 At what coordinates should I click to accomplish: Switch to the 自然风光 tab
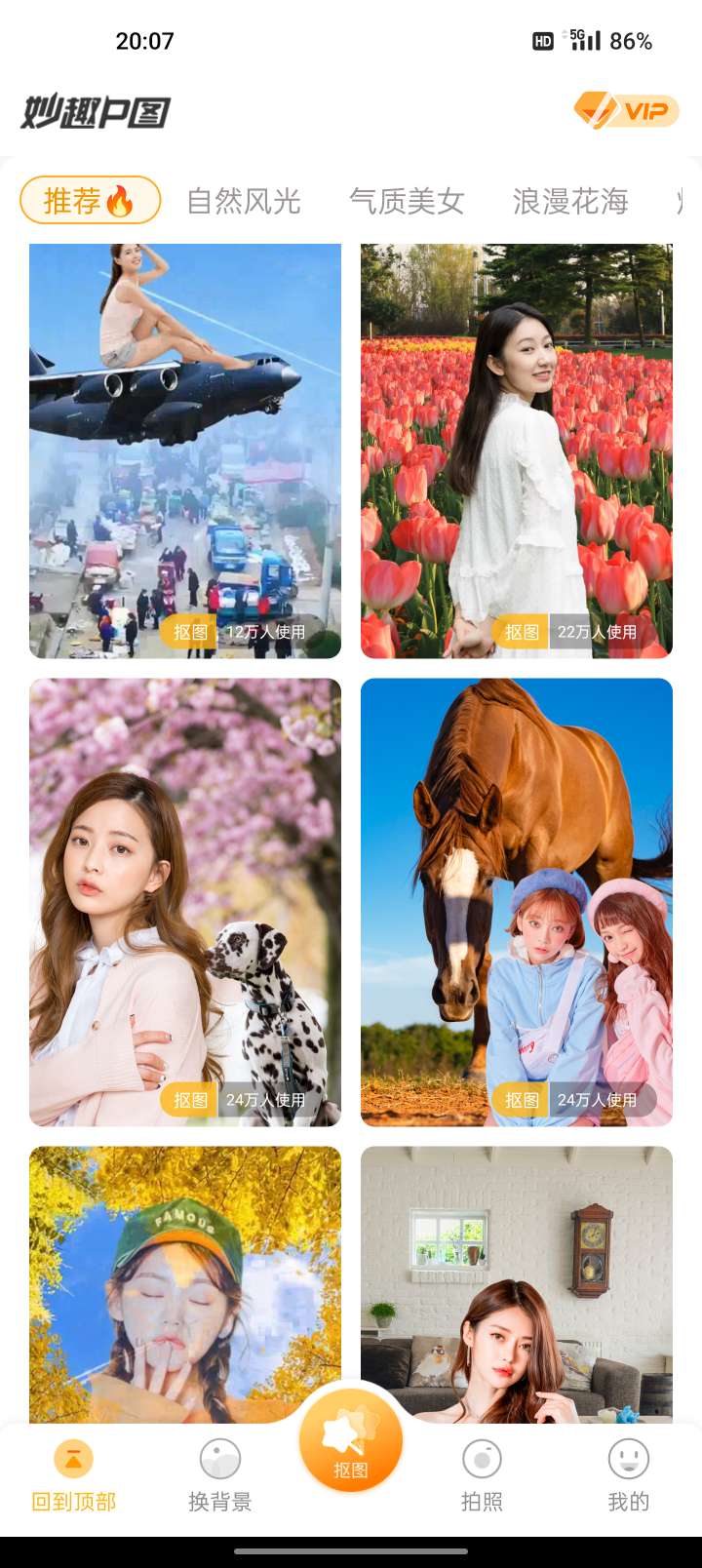click(244, 202)
